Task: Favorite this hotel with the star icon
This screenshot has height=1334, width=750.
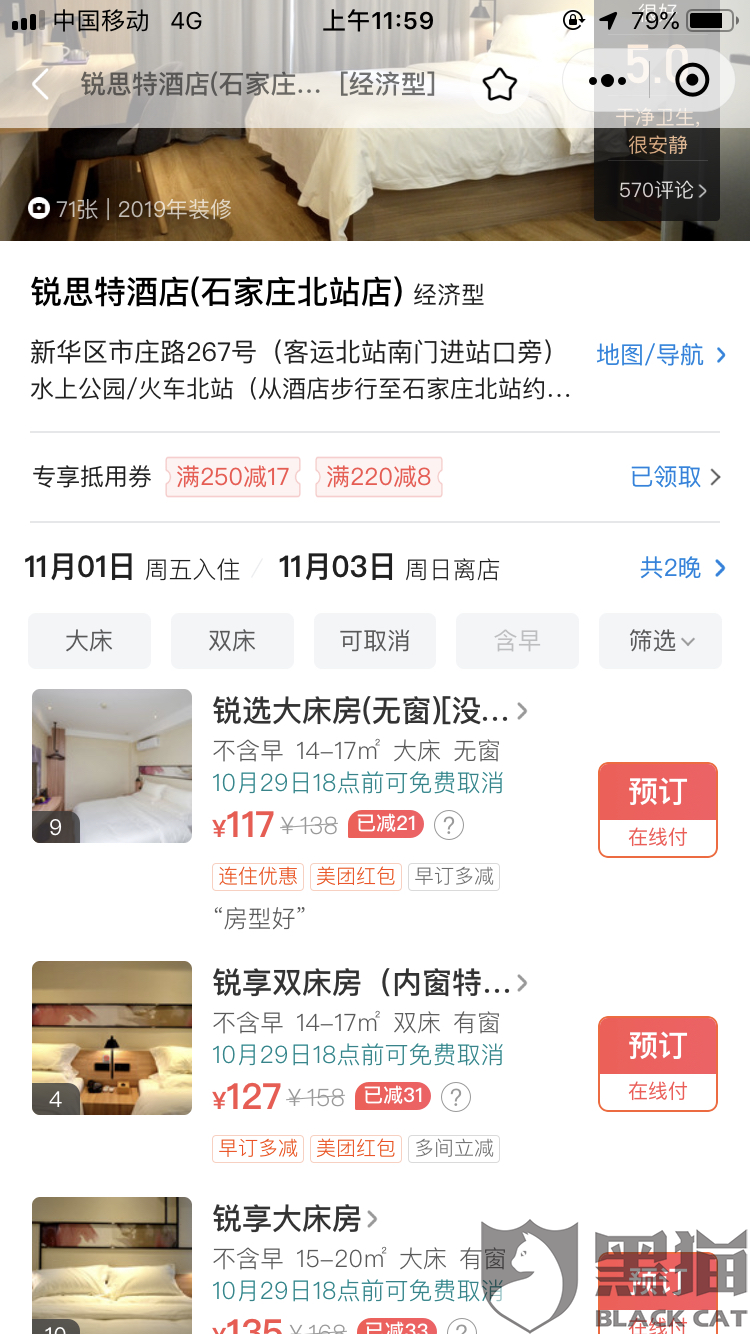Action: click(499, 85)
